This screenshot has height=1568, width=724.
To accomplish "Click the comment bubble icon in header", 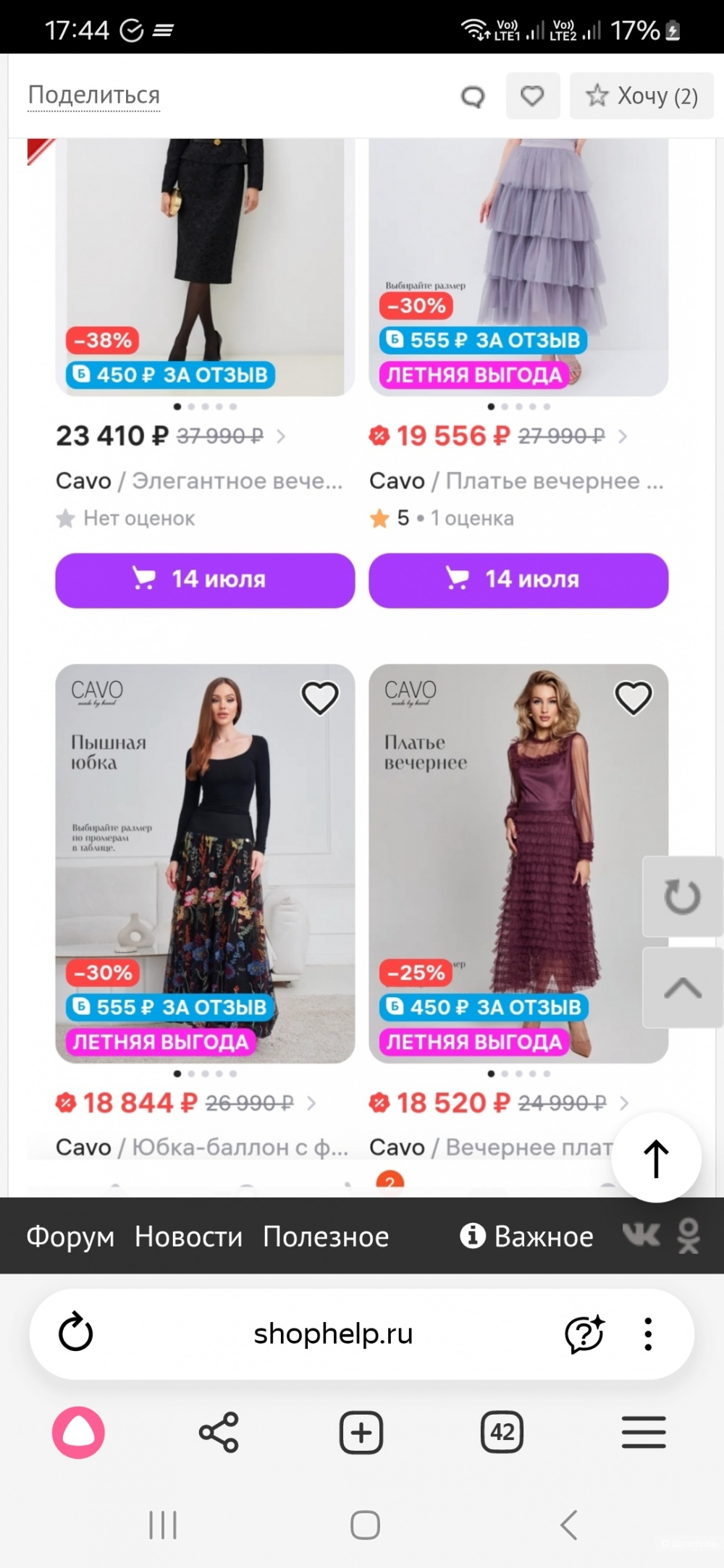I will (x=472, y=96).
